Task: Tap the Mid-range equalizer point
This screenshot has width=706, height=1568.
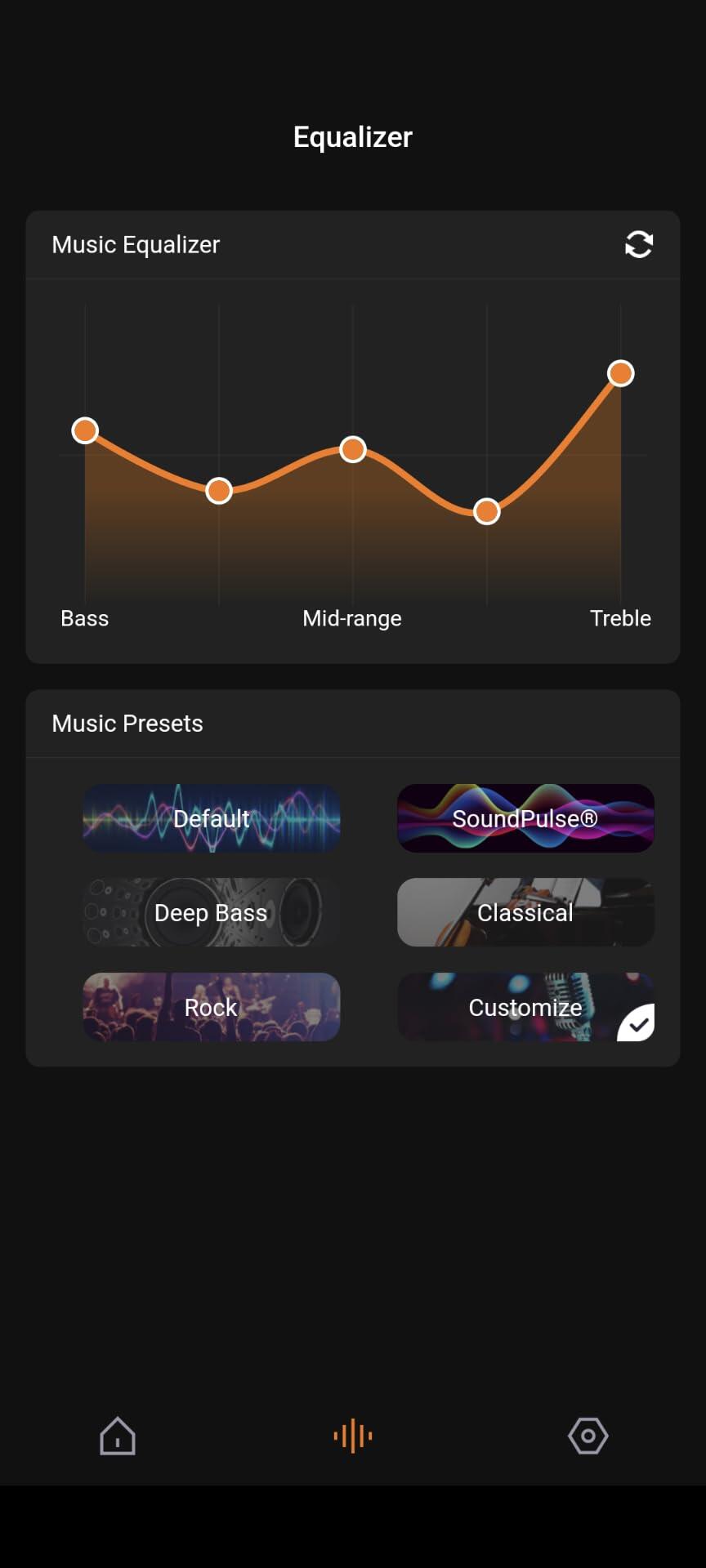Action: pos(353,449)
